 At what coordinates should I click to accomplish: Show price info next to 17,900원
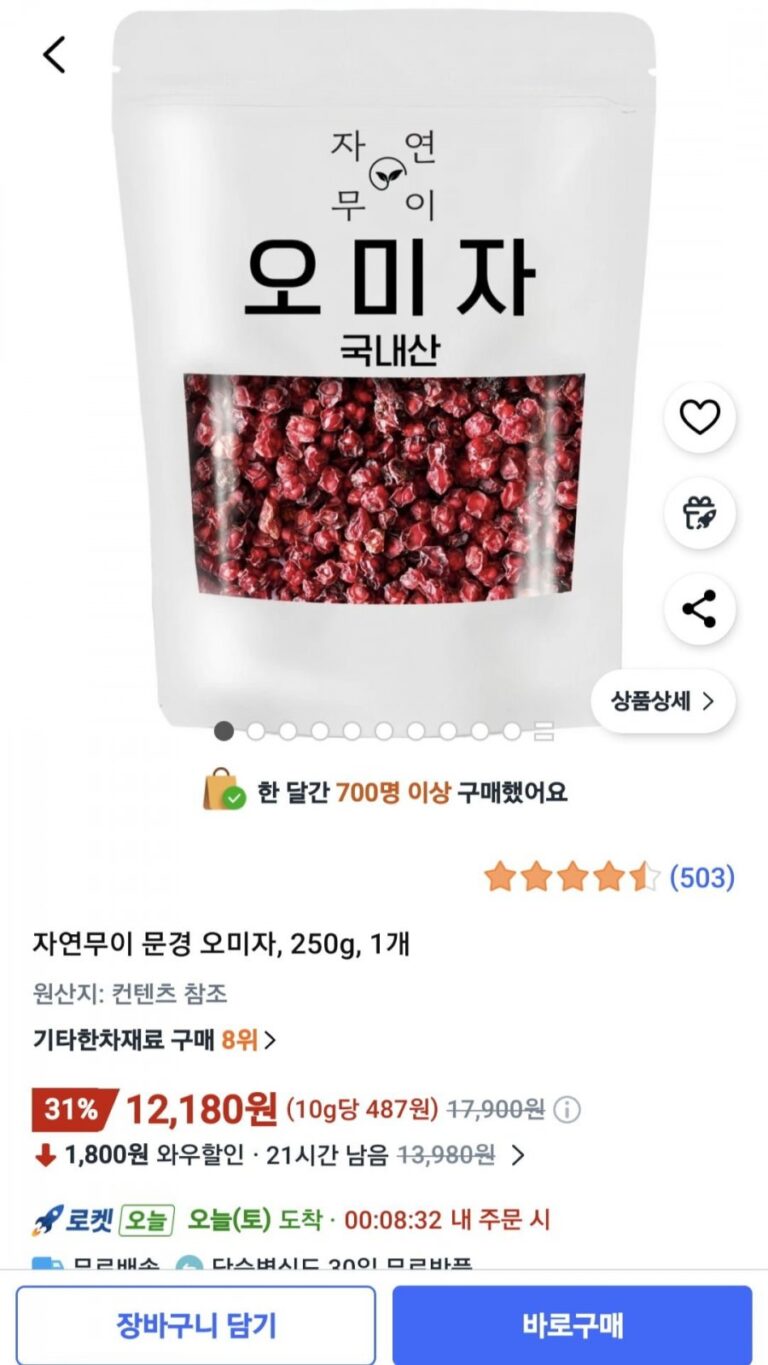[567, 1109]
